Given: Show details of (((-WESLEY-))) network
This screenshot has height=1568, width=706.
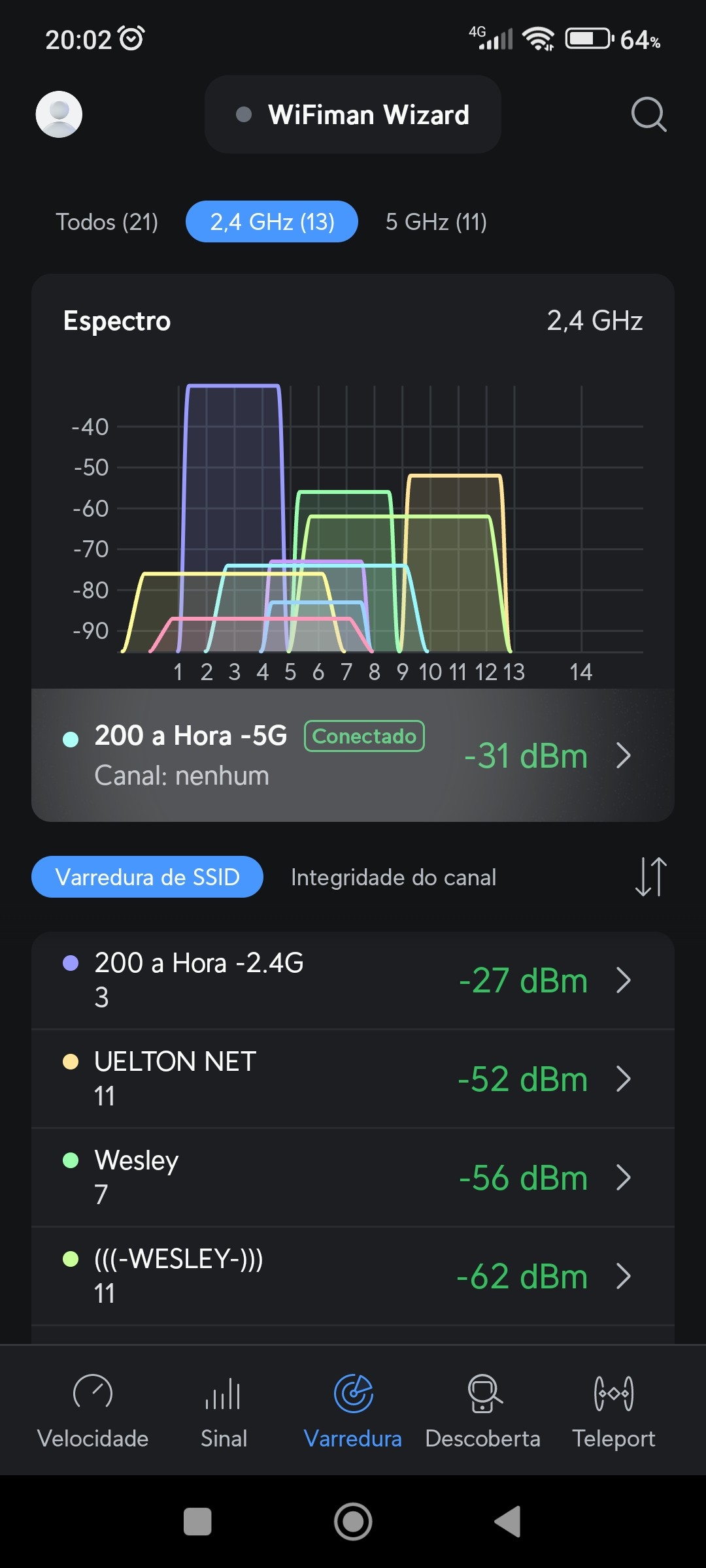Looking at the screenshot, I should point(353,1276).
